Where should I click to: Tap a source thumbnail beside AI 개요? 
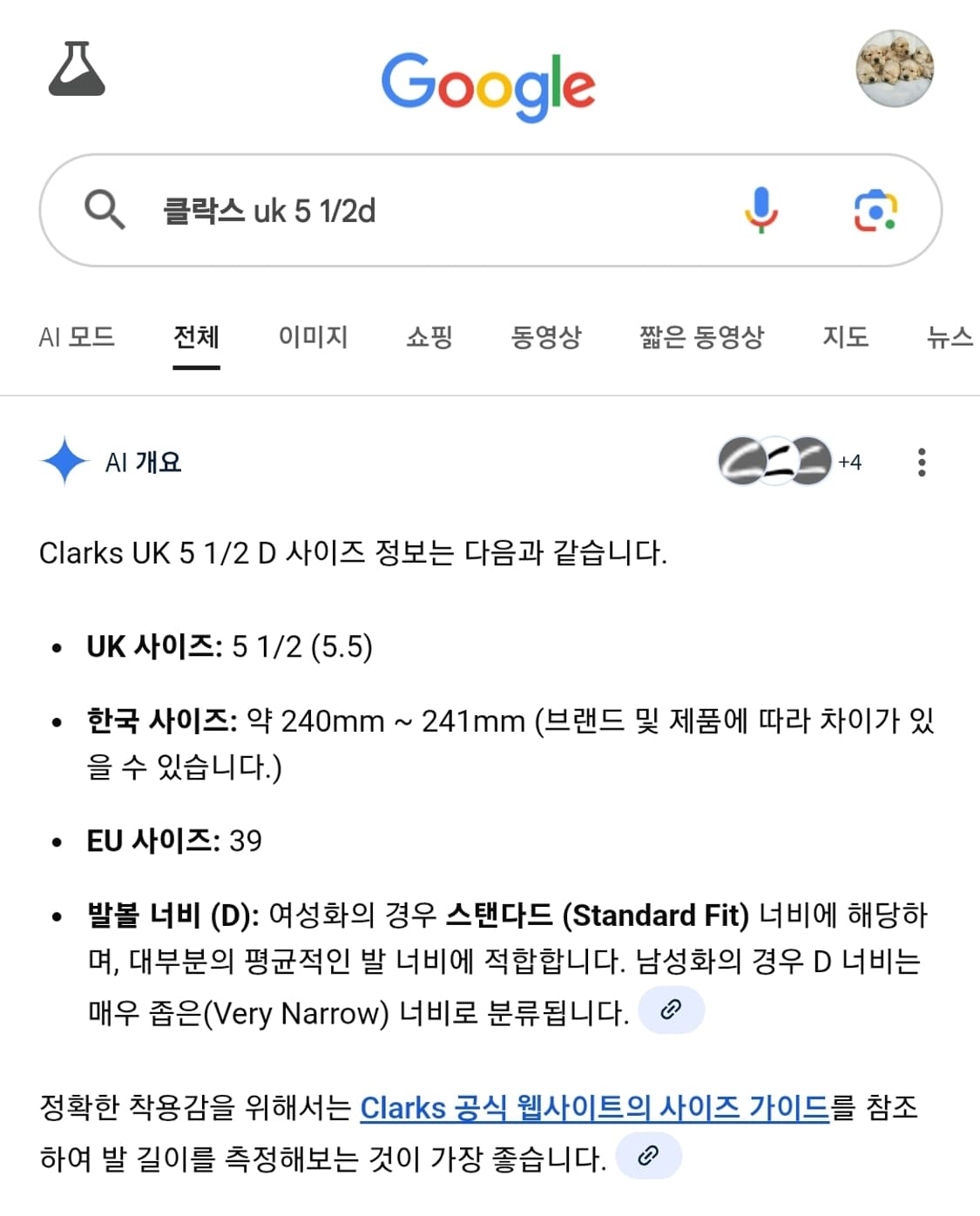tap(740, 462)
